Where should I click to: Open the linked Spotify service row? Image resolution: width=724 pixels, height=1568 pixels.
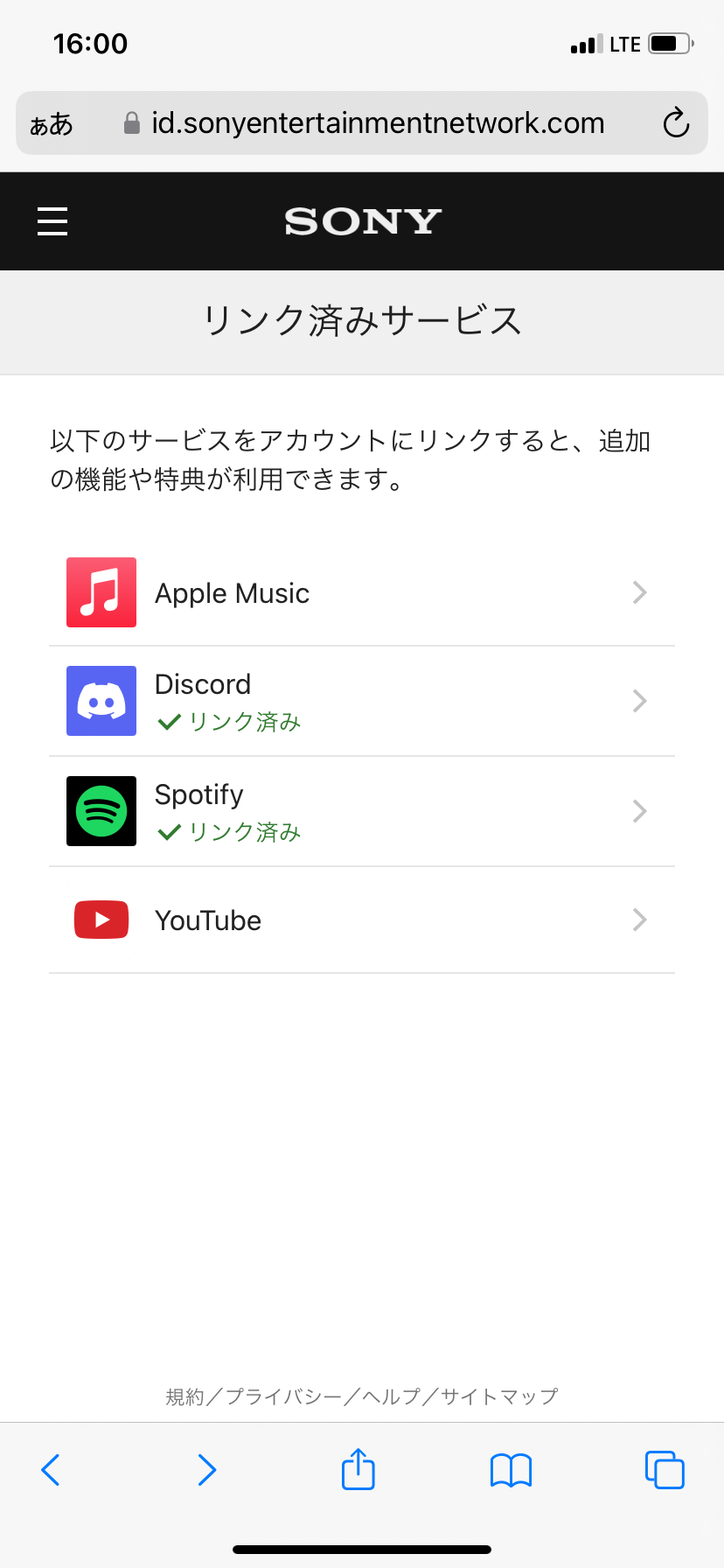(x=362, y=811)
